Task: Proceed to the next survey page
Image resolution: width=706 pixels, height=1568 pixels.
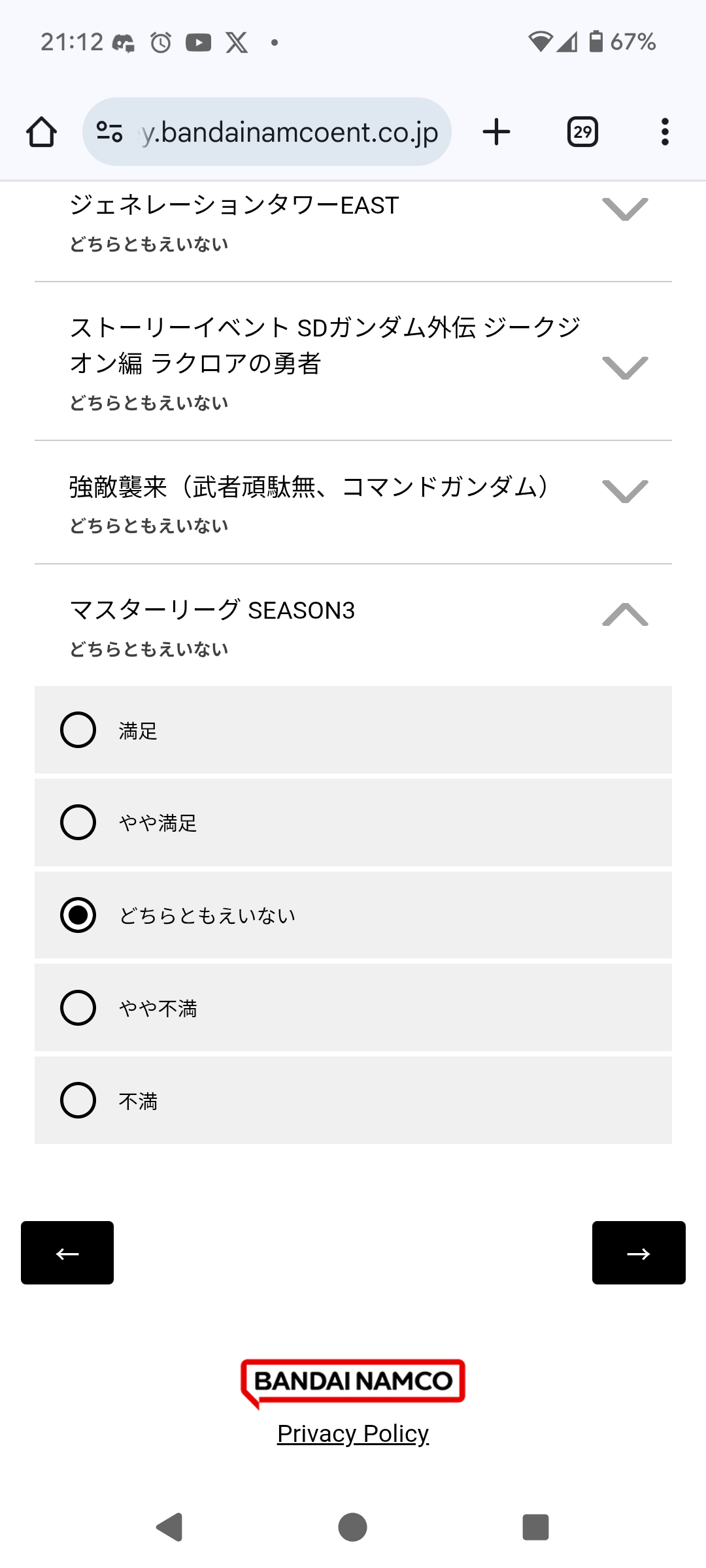Action: pyautogui.click(x=639, y=1252)
